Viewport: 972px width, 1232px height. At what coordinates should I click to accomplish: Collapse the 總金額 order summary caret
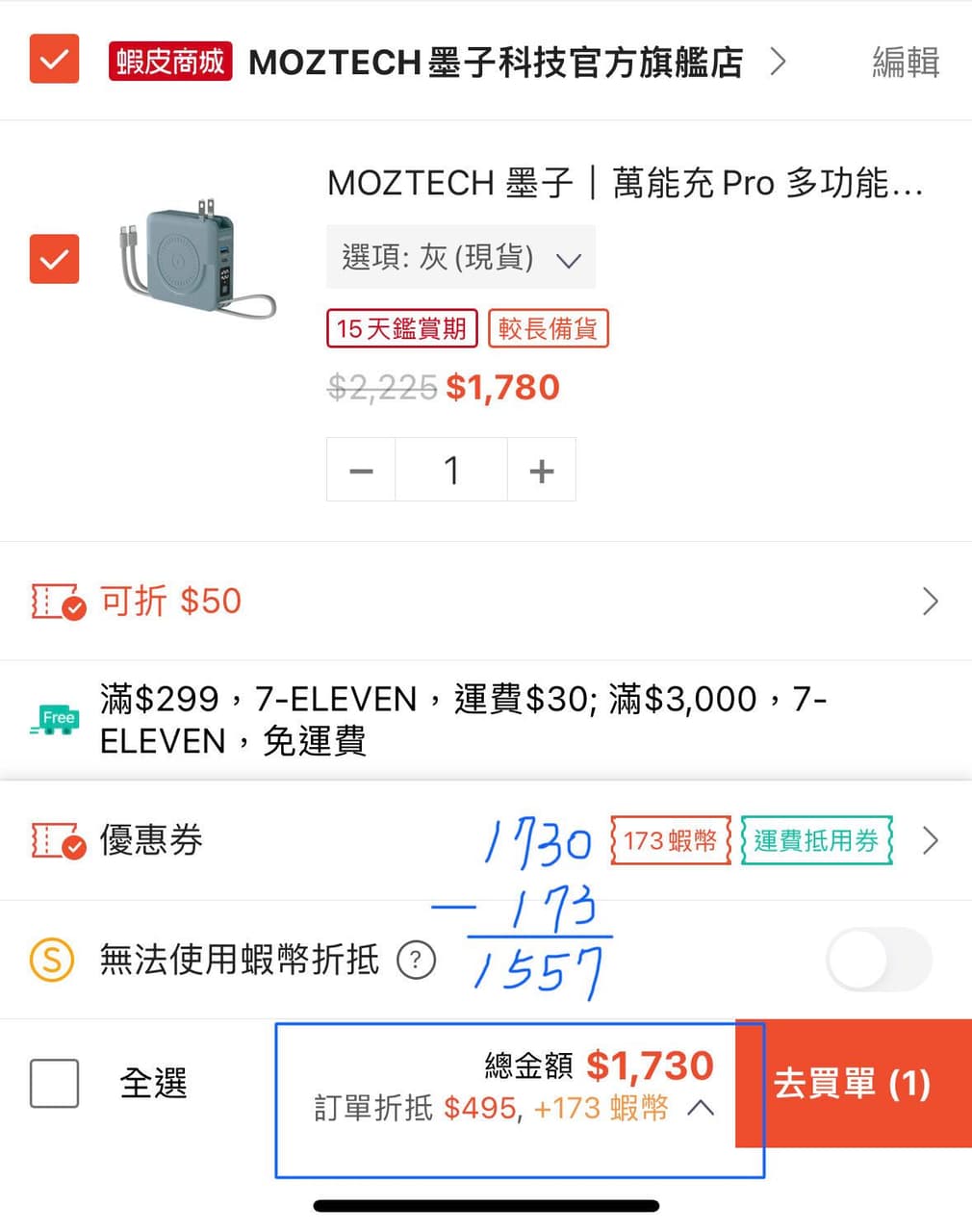(702, 1108)
